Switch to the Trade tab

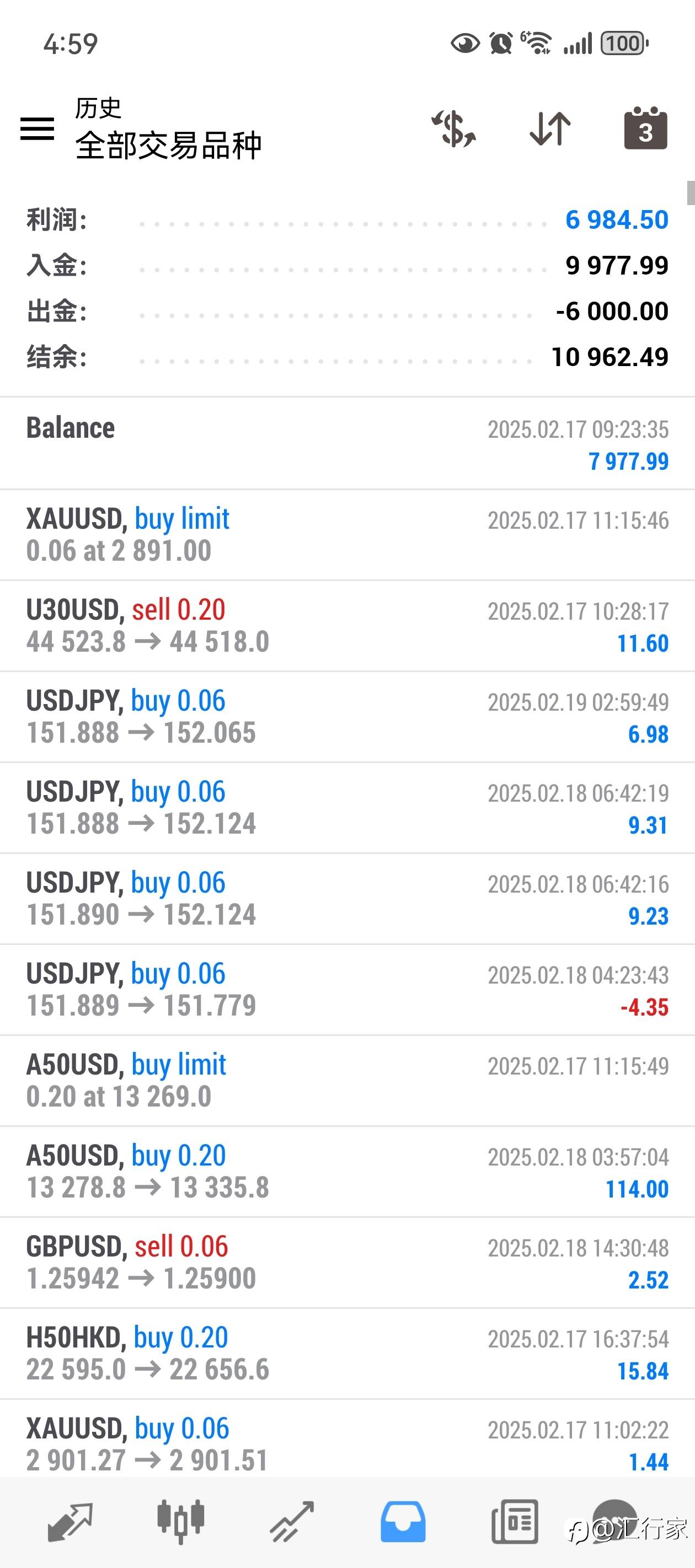click(292, 1521)
